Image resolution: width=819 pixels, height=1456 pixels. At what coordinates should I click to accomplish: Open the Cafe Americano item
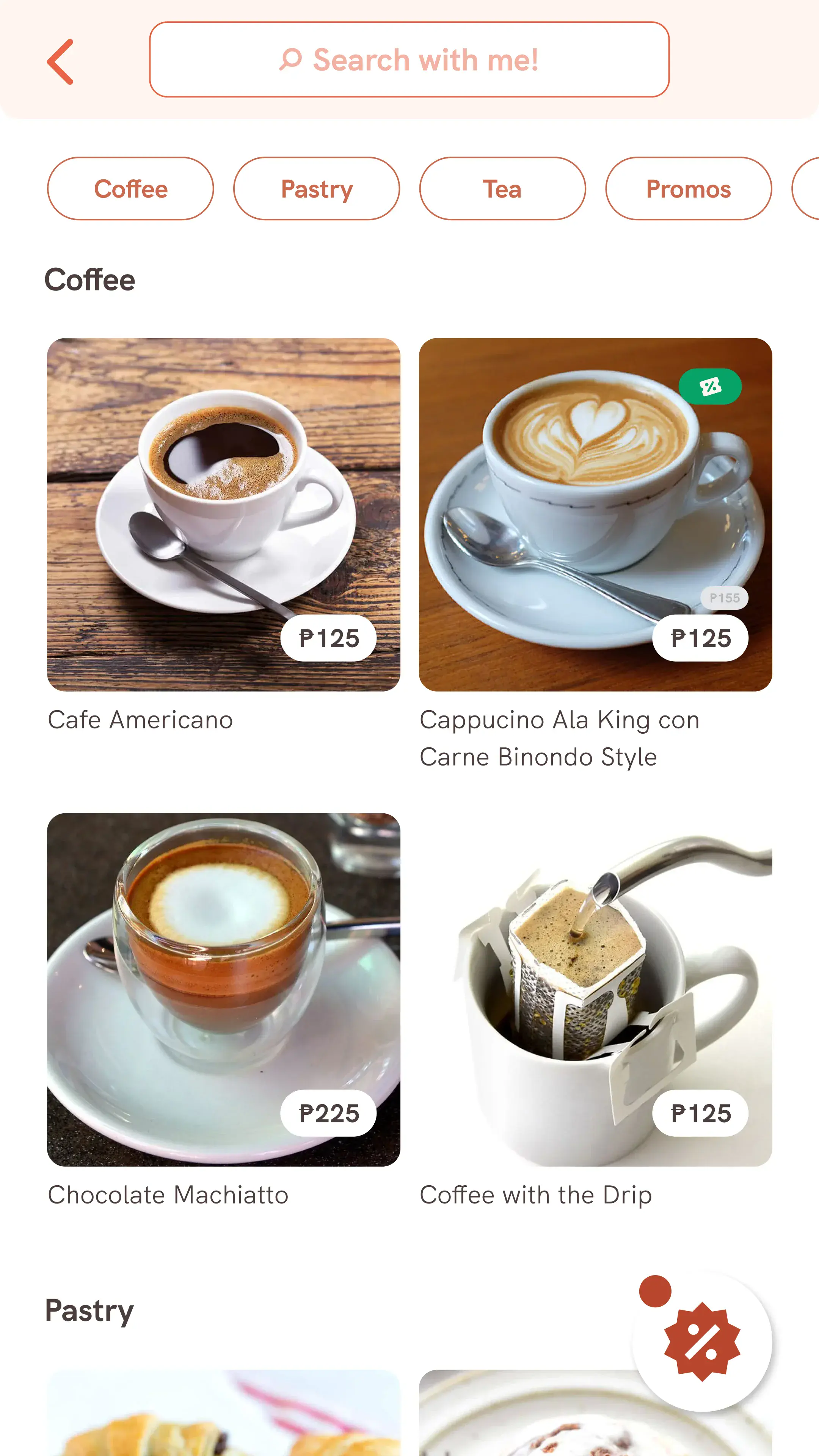(224, 515)
